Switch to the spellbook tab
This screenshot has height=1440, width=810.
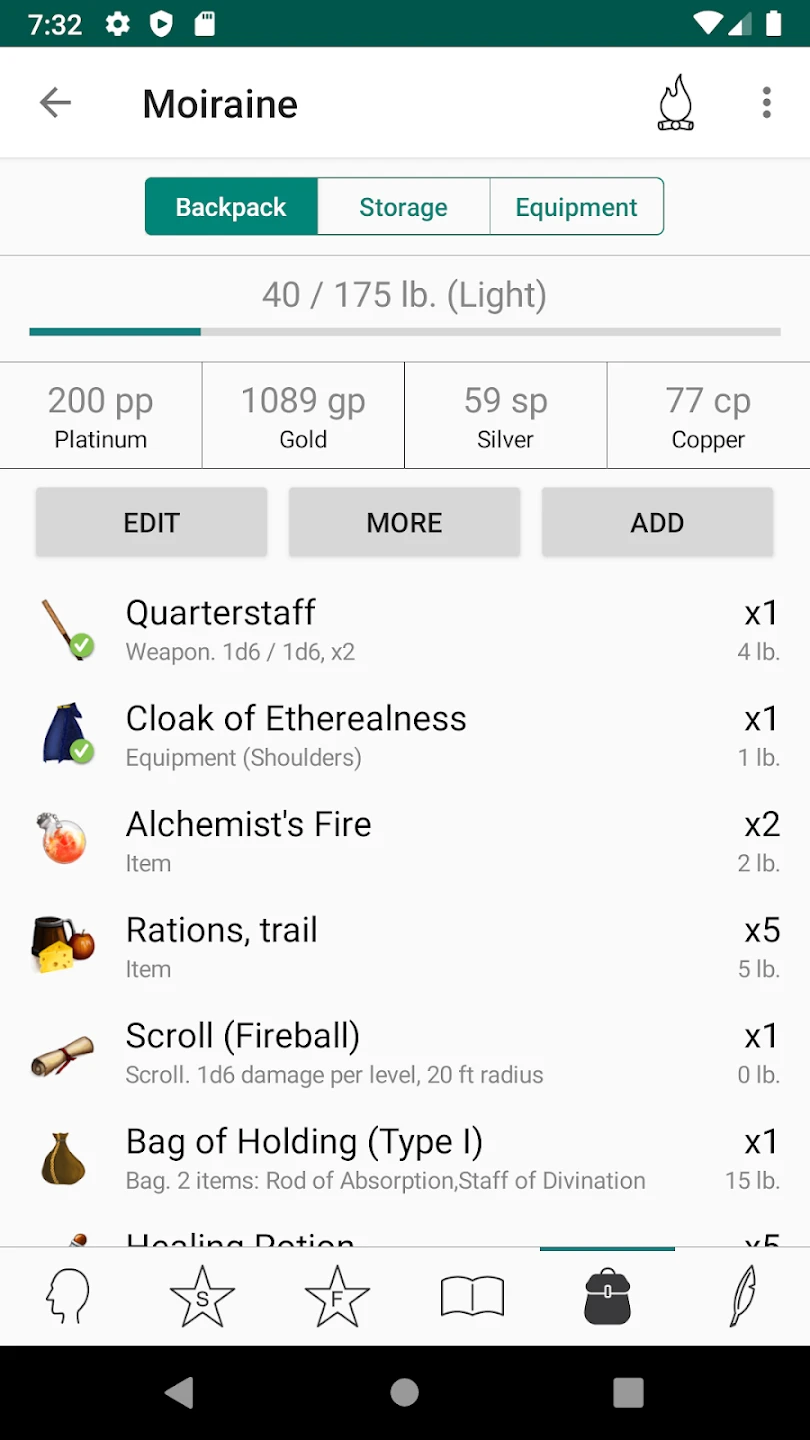[x=472, y=1297]
